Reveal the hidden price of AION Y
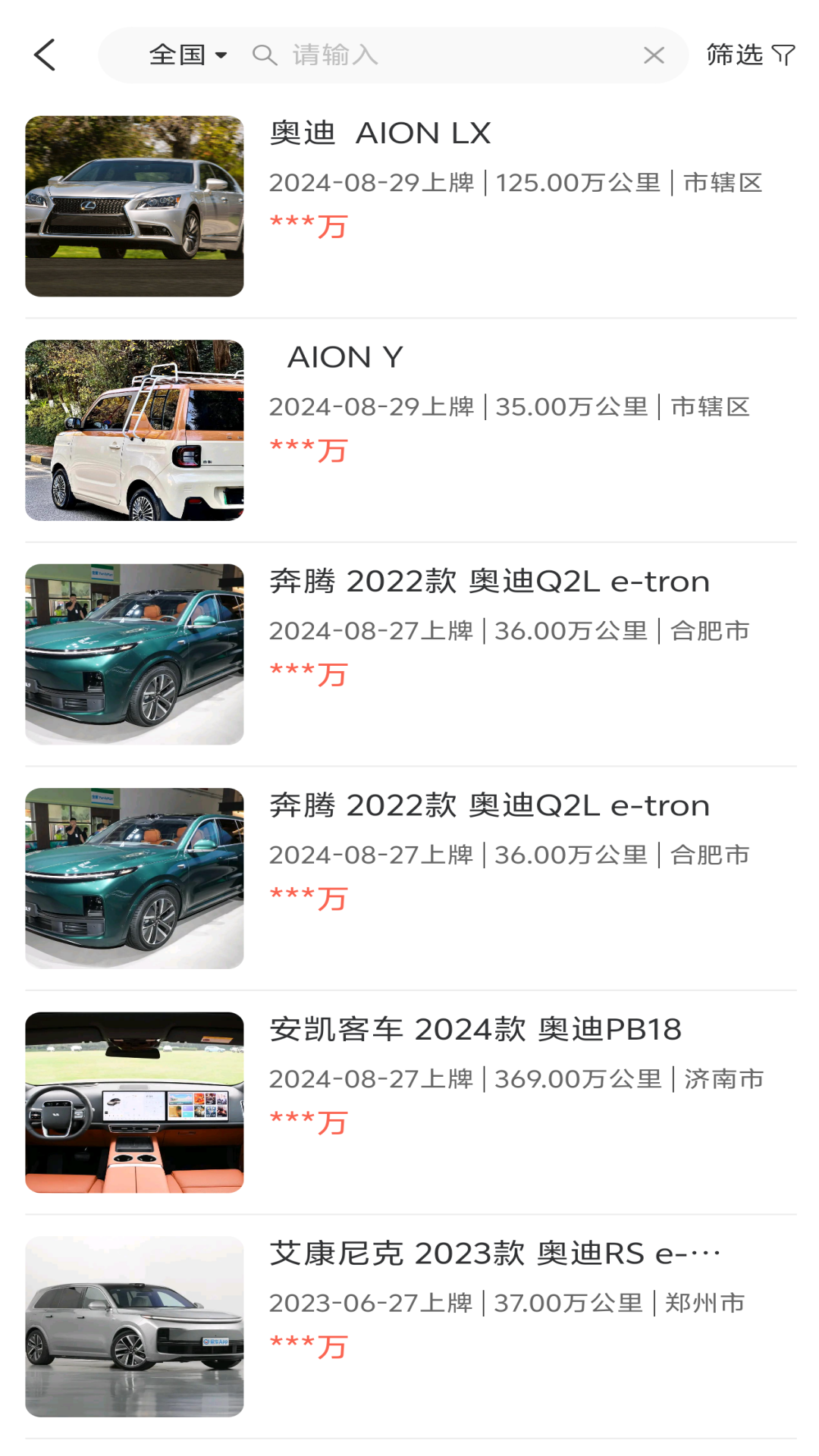 (308, 450)
